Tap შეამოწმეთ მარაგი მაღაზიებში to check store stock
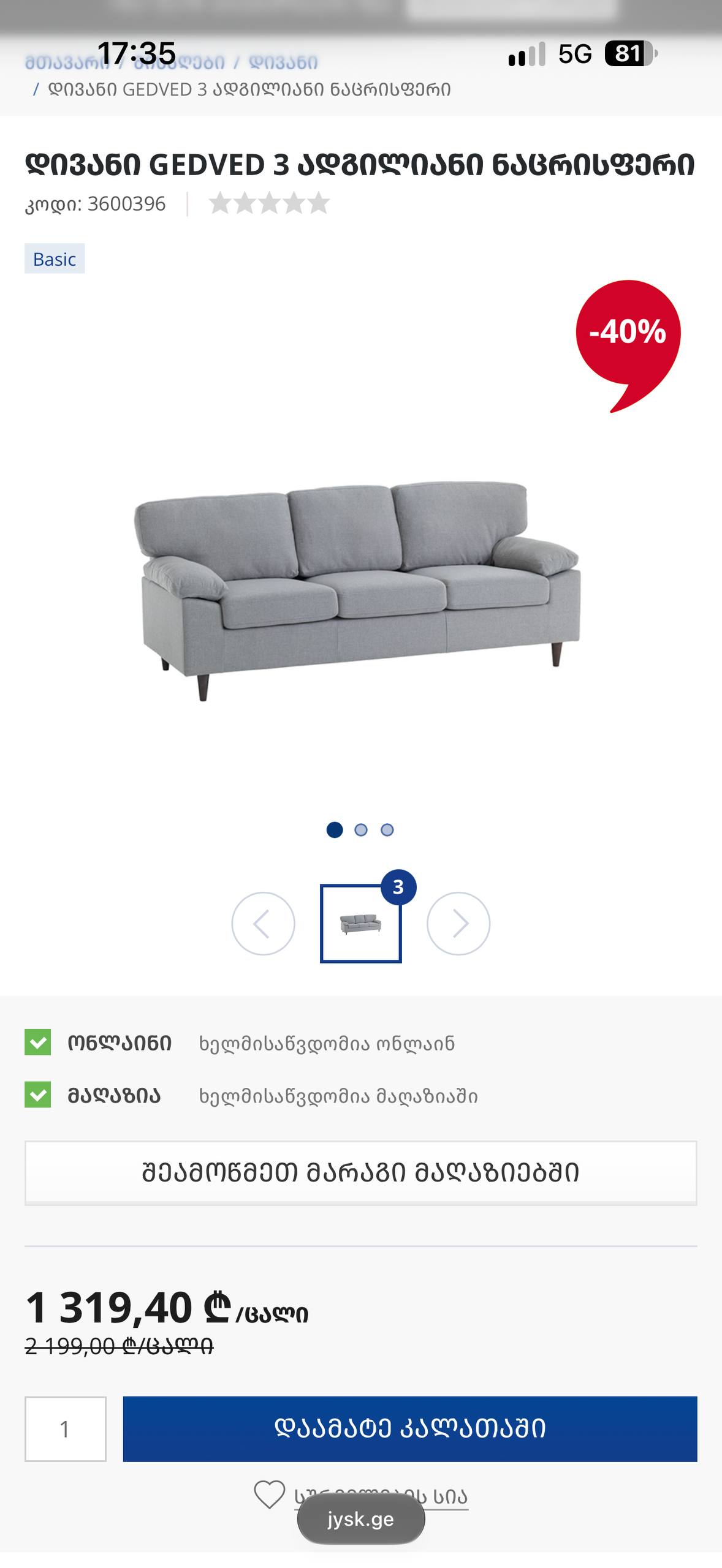The height and width of the screenshot is (1568, 722). coord(360,1172)
